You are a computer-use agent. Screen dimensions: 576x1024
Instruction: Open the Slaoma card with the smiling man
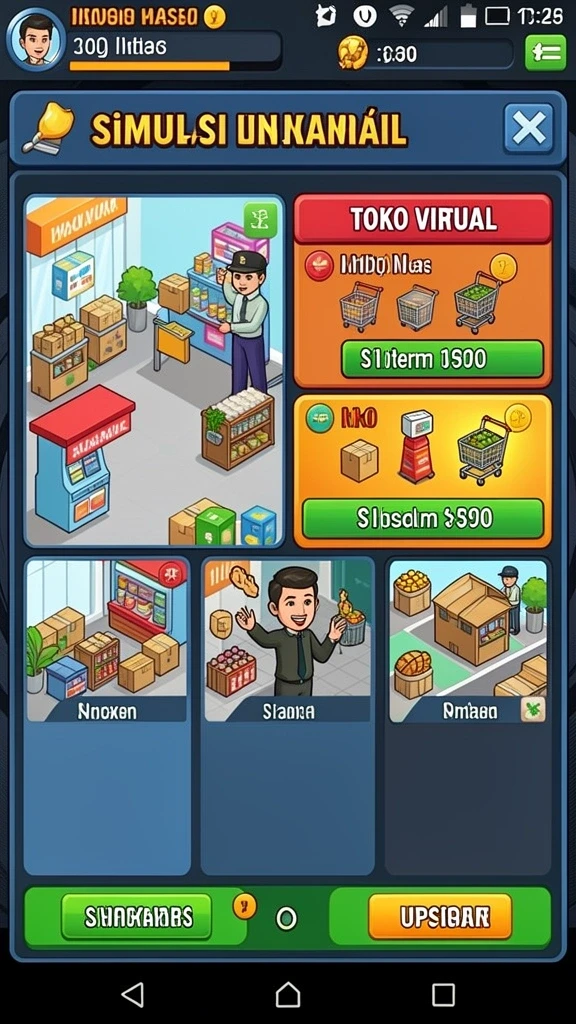(x=287, y=716)
